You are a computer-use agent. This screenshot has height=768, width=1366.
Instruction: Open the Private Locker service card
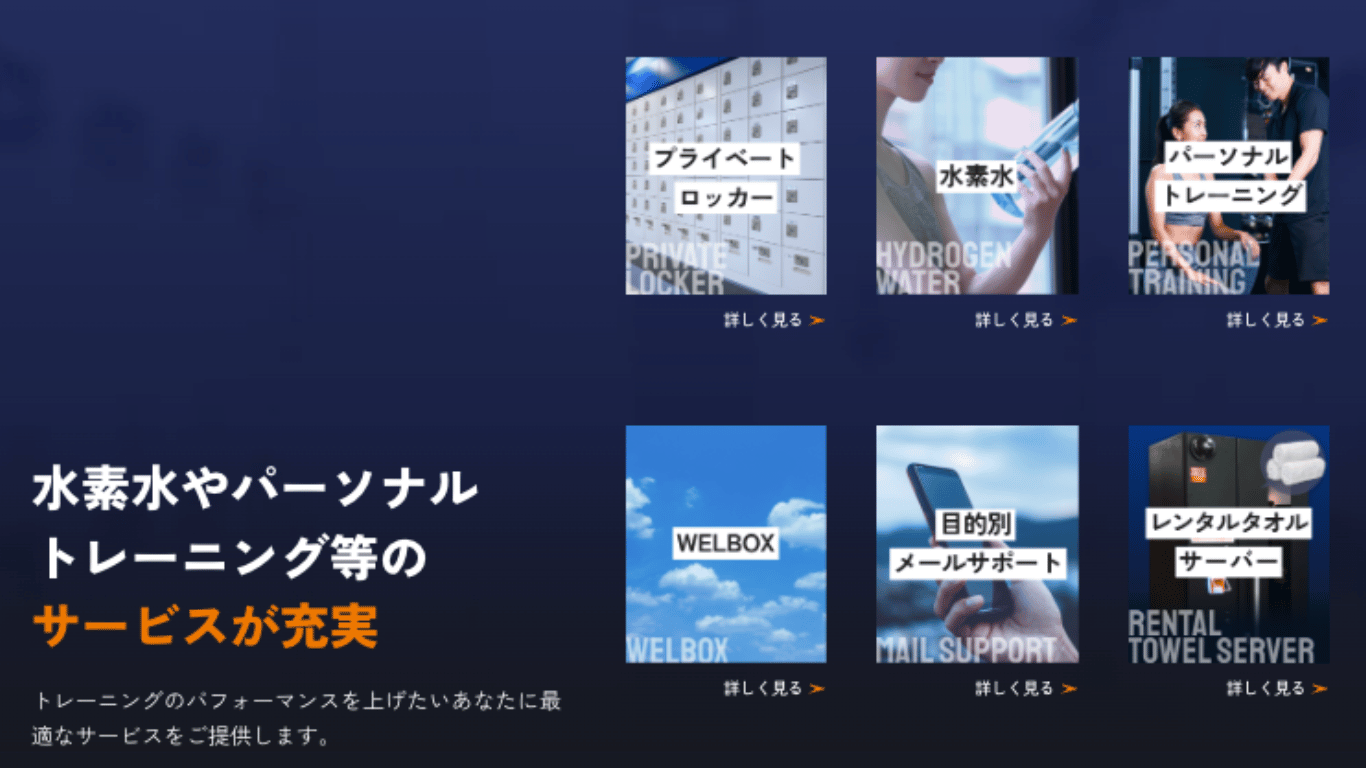coord(726,175)
